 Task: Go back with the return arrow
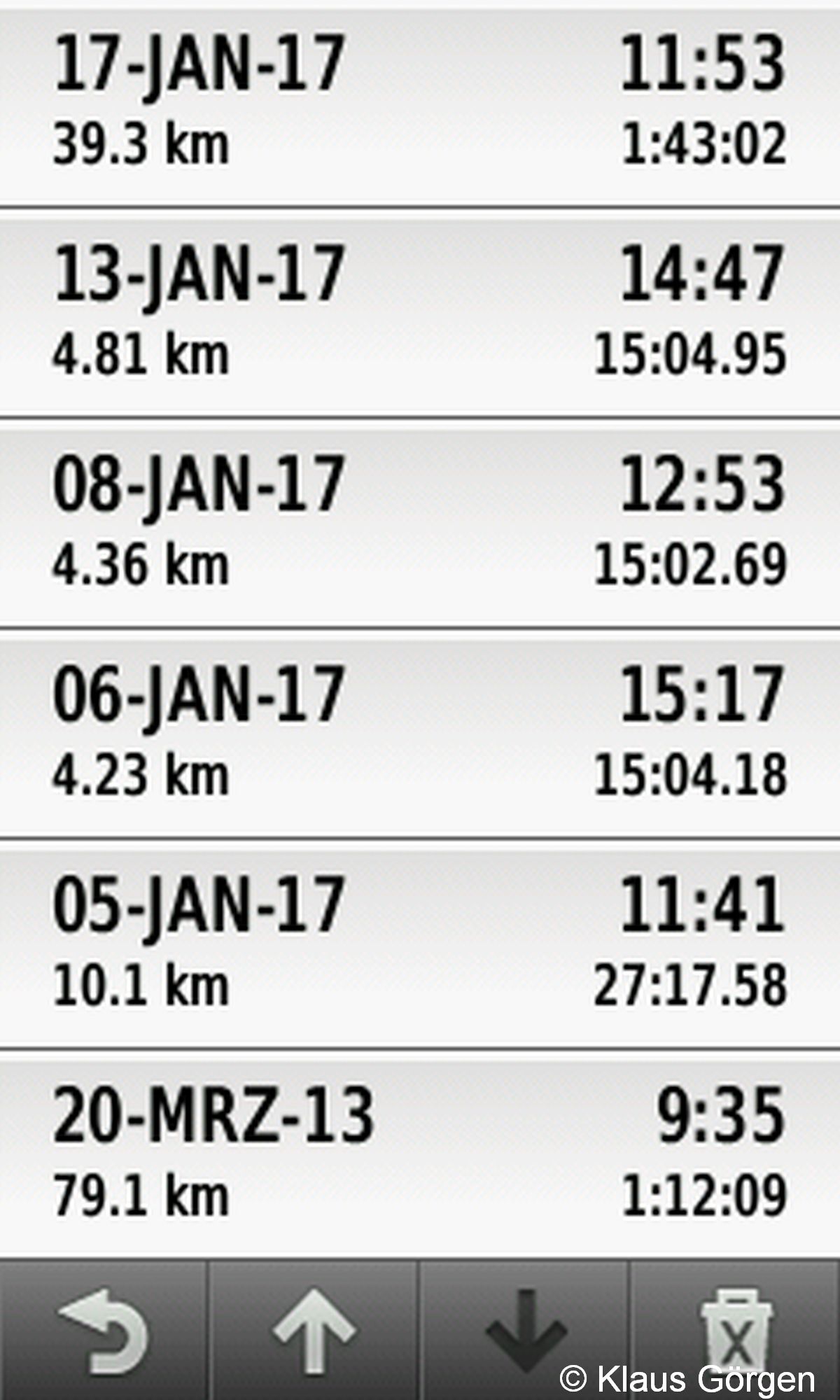pyautogui.click(x=104, y=1330)
